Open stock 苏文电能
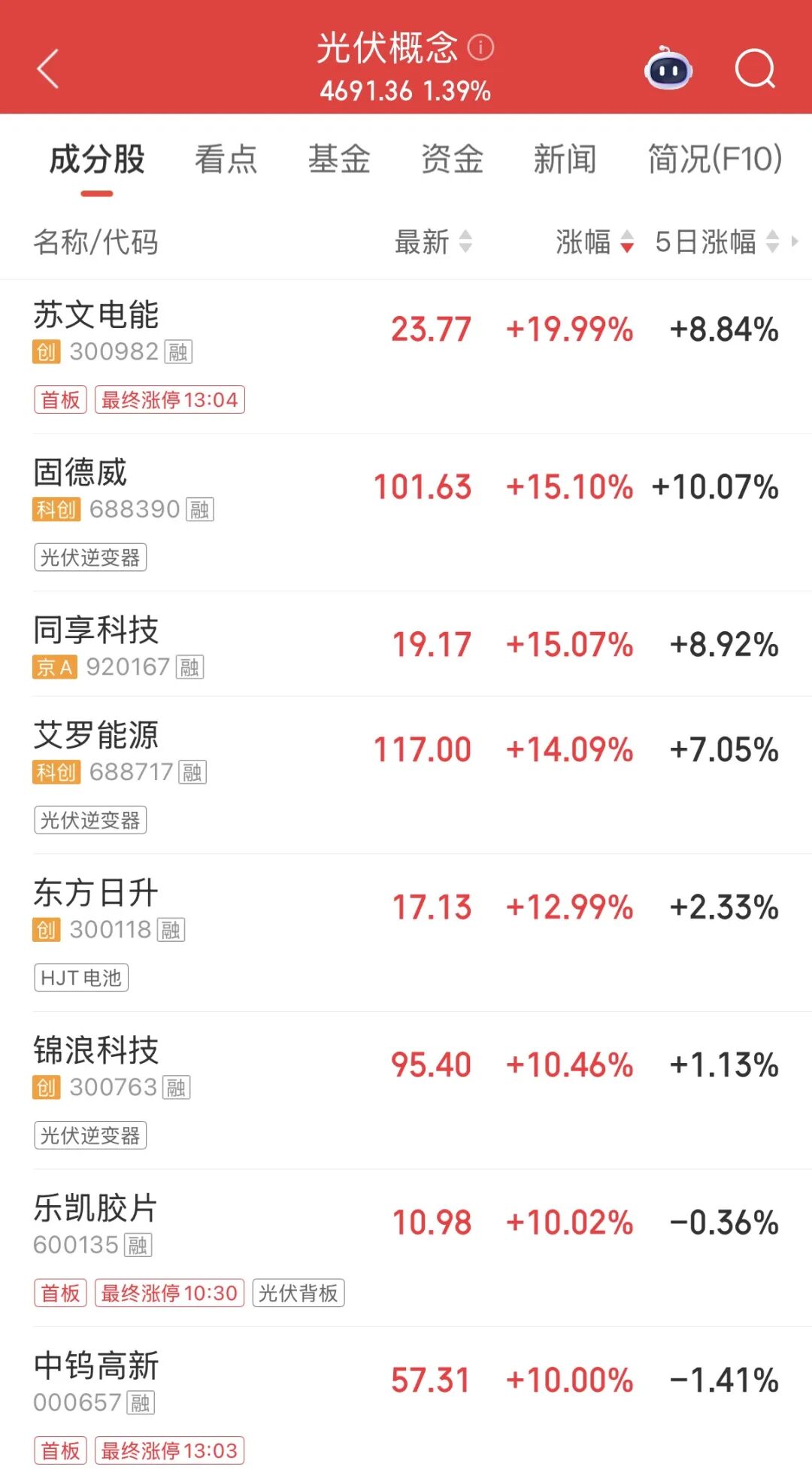Screen dimensions: 812x1476 pyautogui.click(x=96, y=315)
